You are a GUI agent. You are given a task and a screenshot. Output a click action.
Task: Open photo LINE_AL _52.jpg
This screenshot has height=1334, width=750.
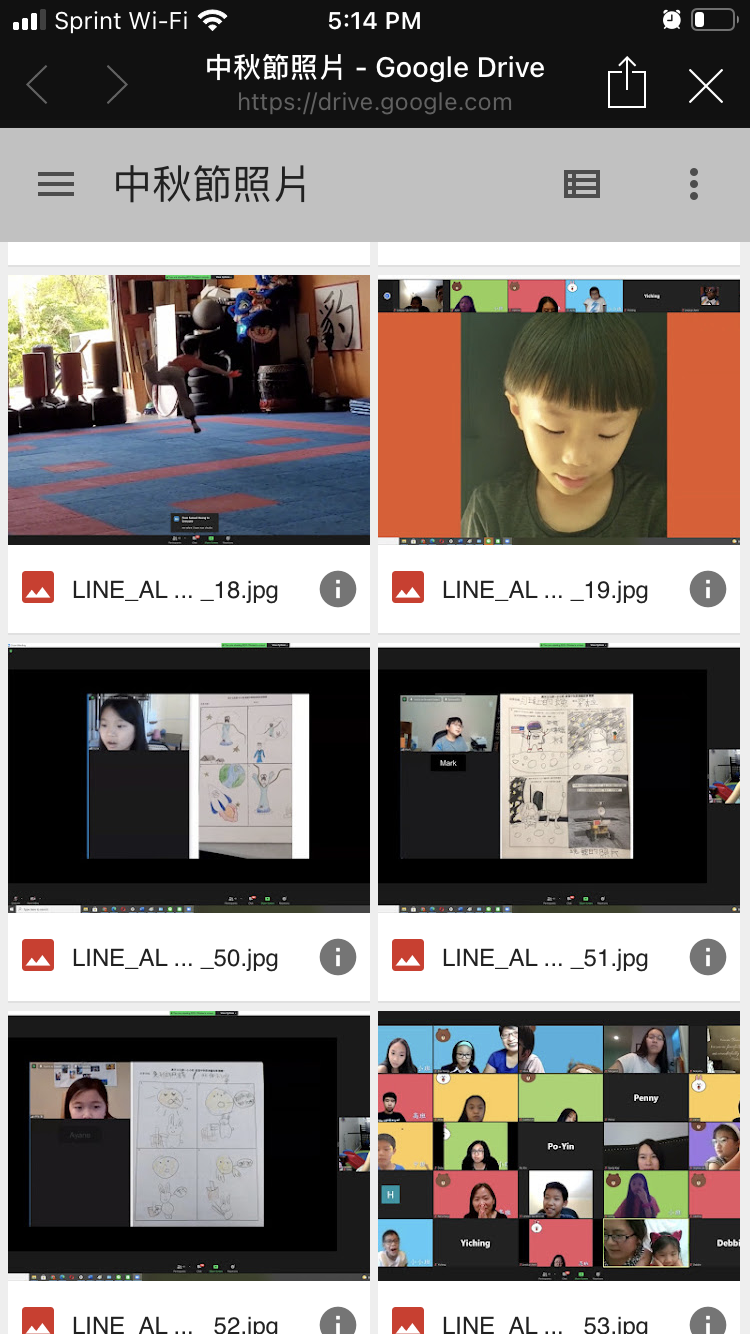[x=189, y=1146]
